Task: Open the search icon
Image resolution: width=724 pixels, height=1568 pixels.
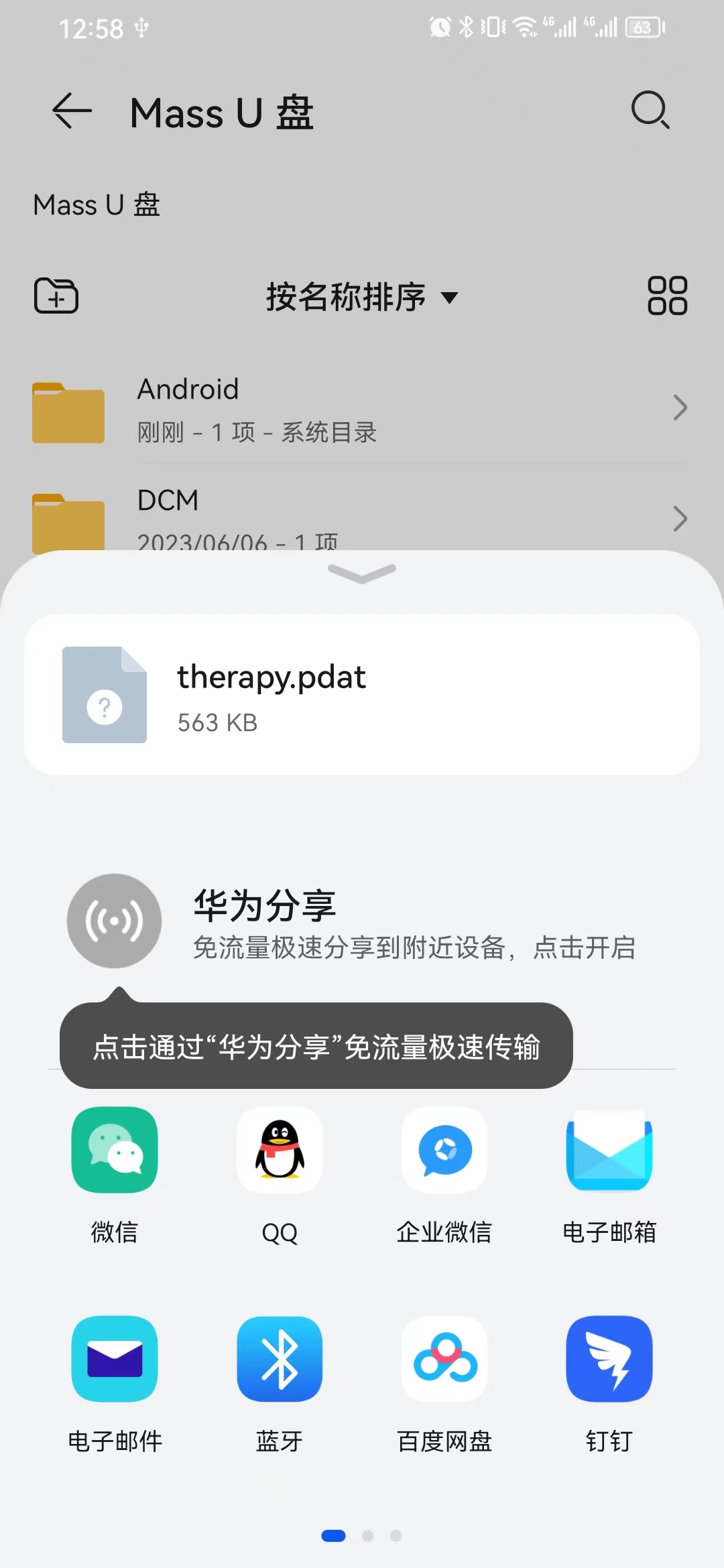Action: (x=649, y=111)
